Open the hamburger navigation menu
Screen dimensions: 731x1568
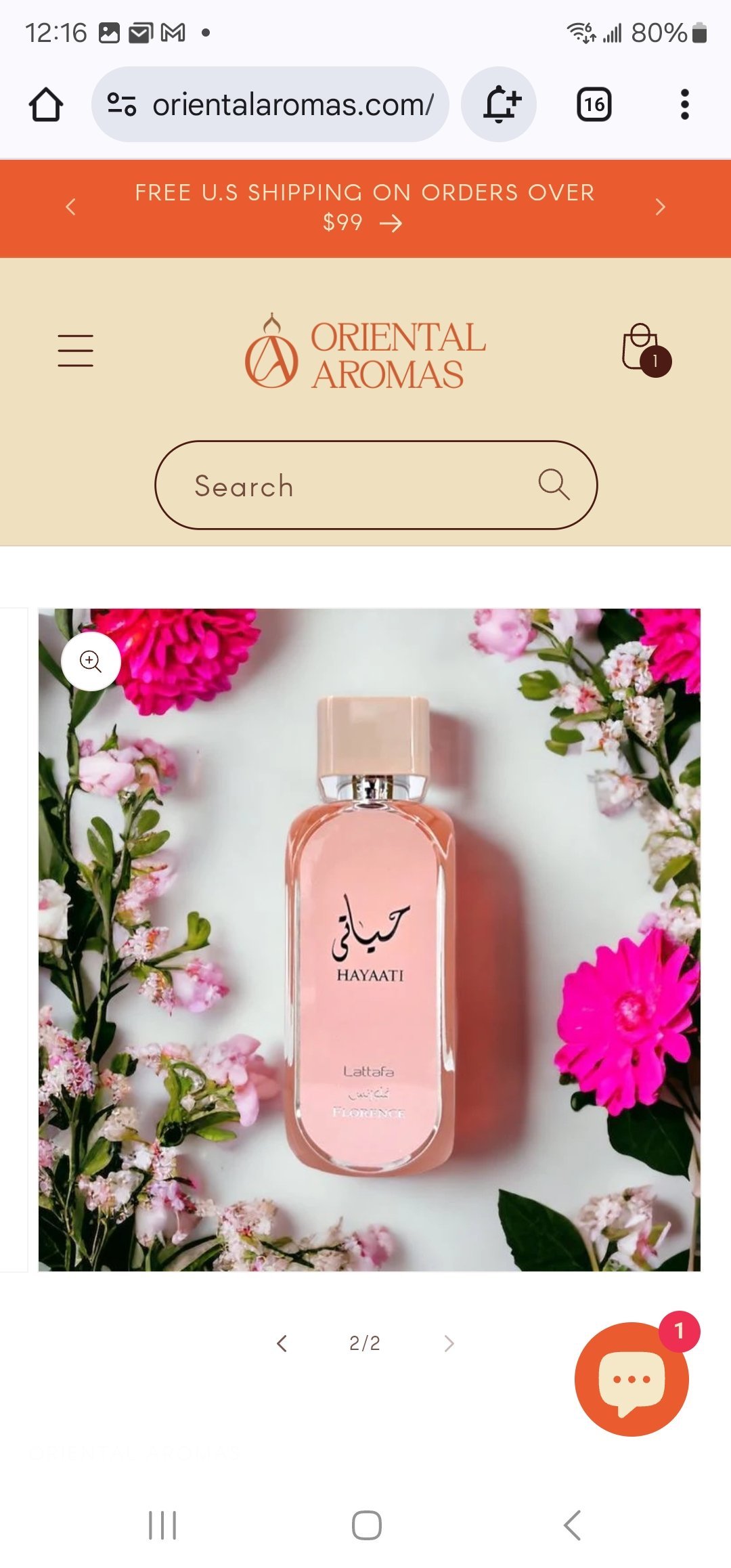pos(75,350)
